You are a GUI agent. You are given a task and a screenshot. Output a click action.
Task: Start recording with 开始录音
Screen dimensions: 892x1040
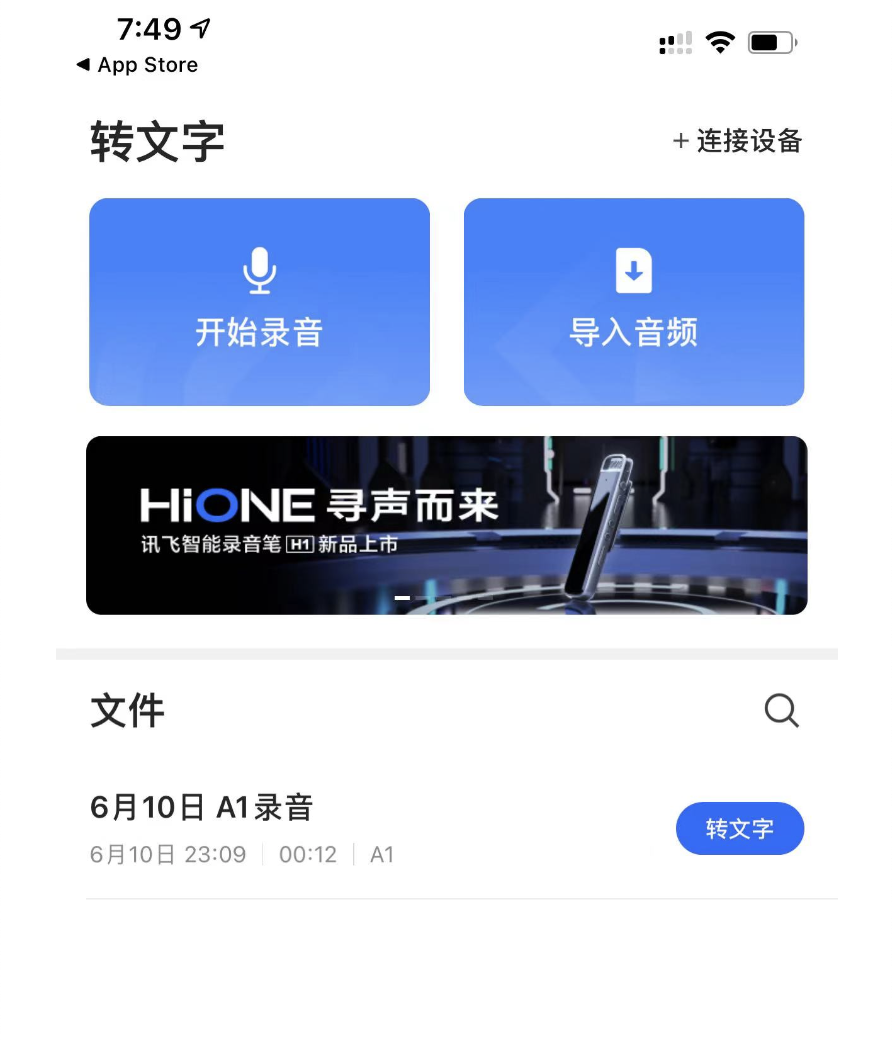(x=259, y=302)
